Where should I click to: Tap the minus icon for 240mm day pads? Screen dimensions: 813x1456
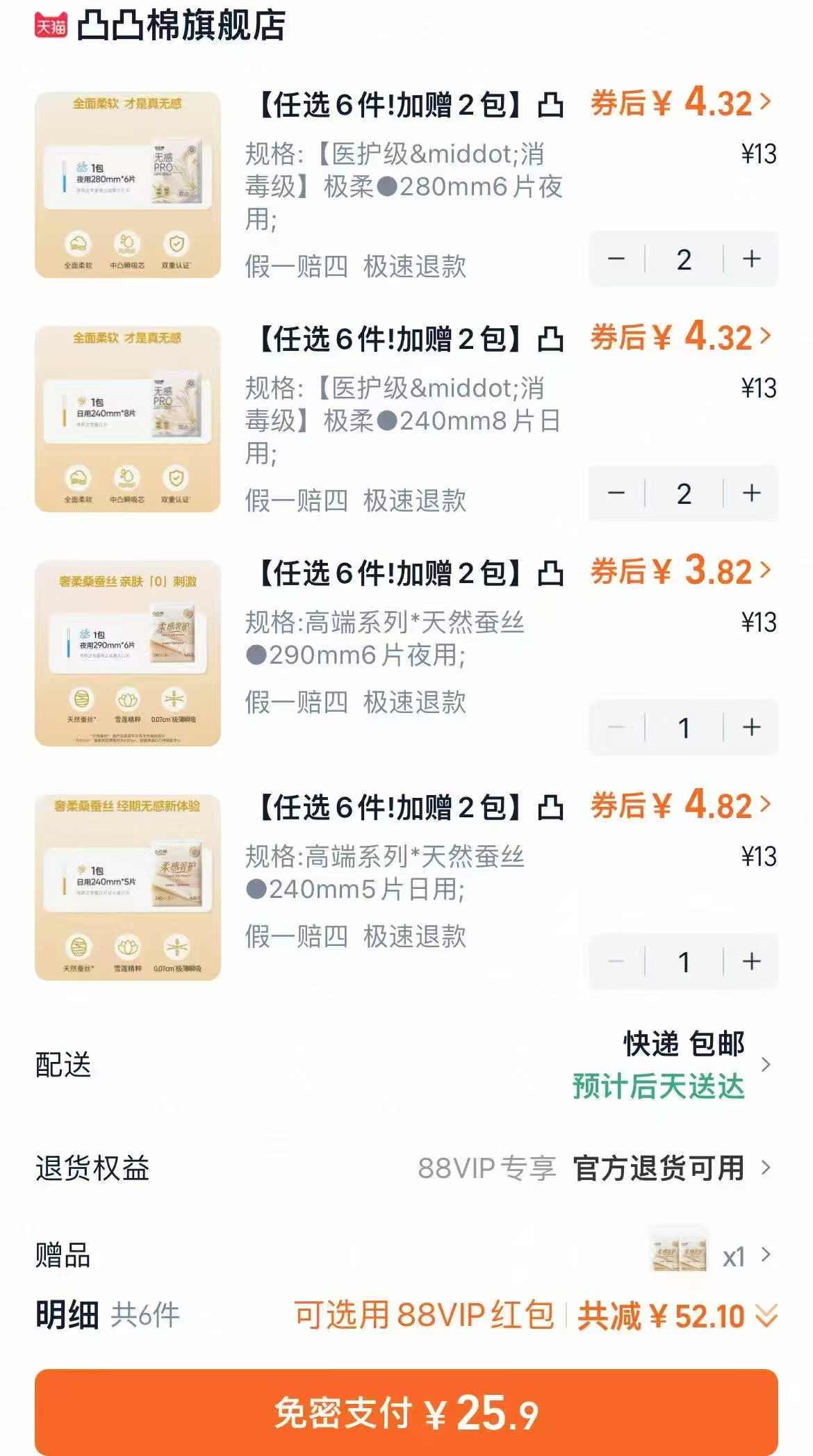pyautogui.click(x=617, y=491)
